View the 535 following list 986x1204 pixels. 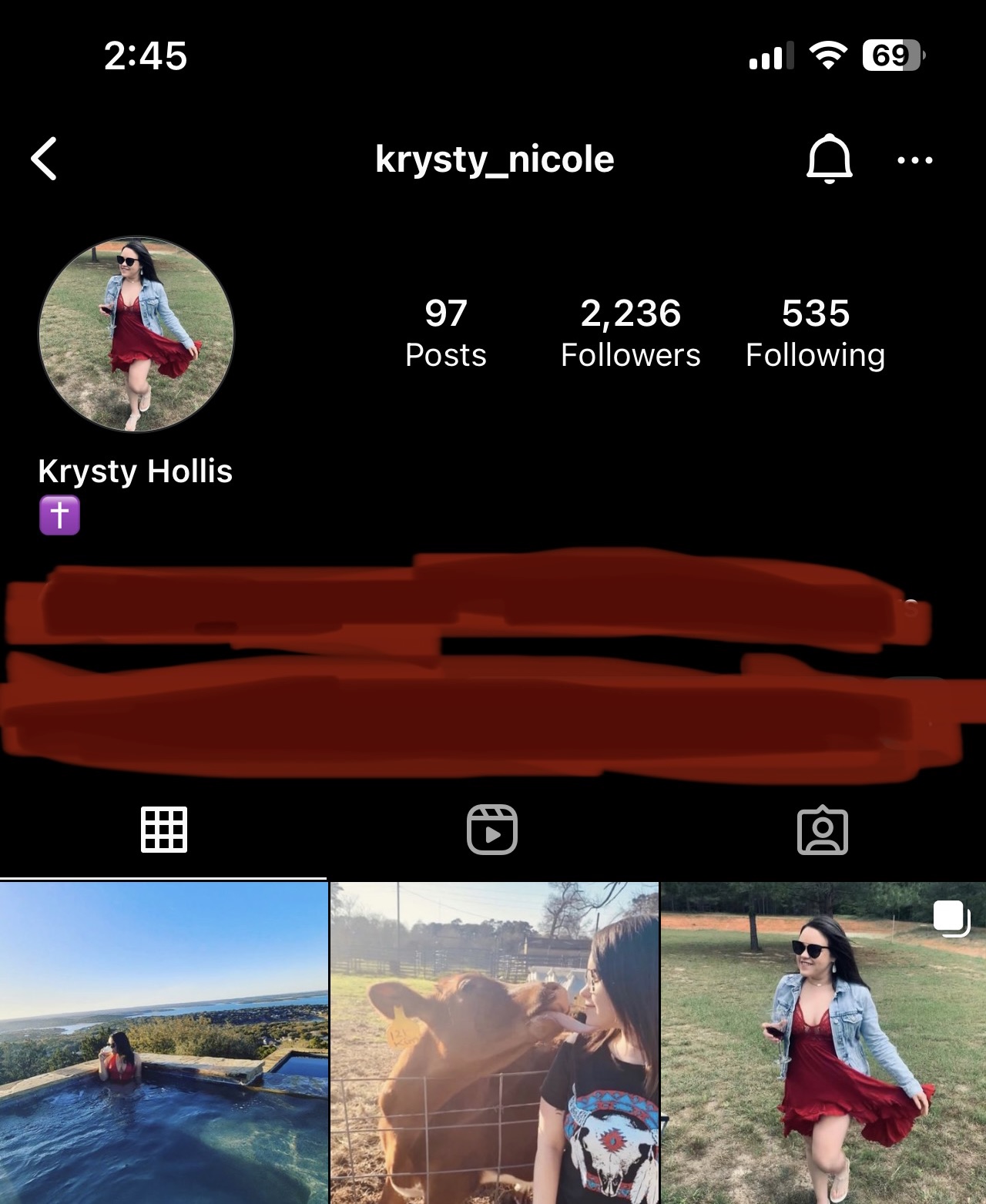click(x=815, y=333)
